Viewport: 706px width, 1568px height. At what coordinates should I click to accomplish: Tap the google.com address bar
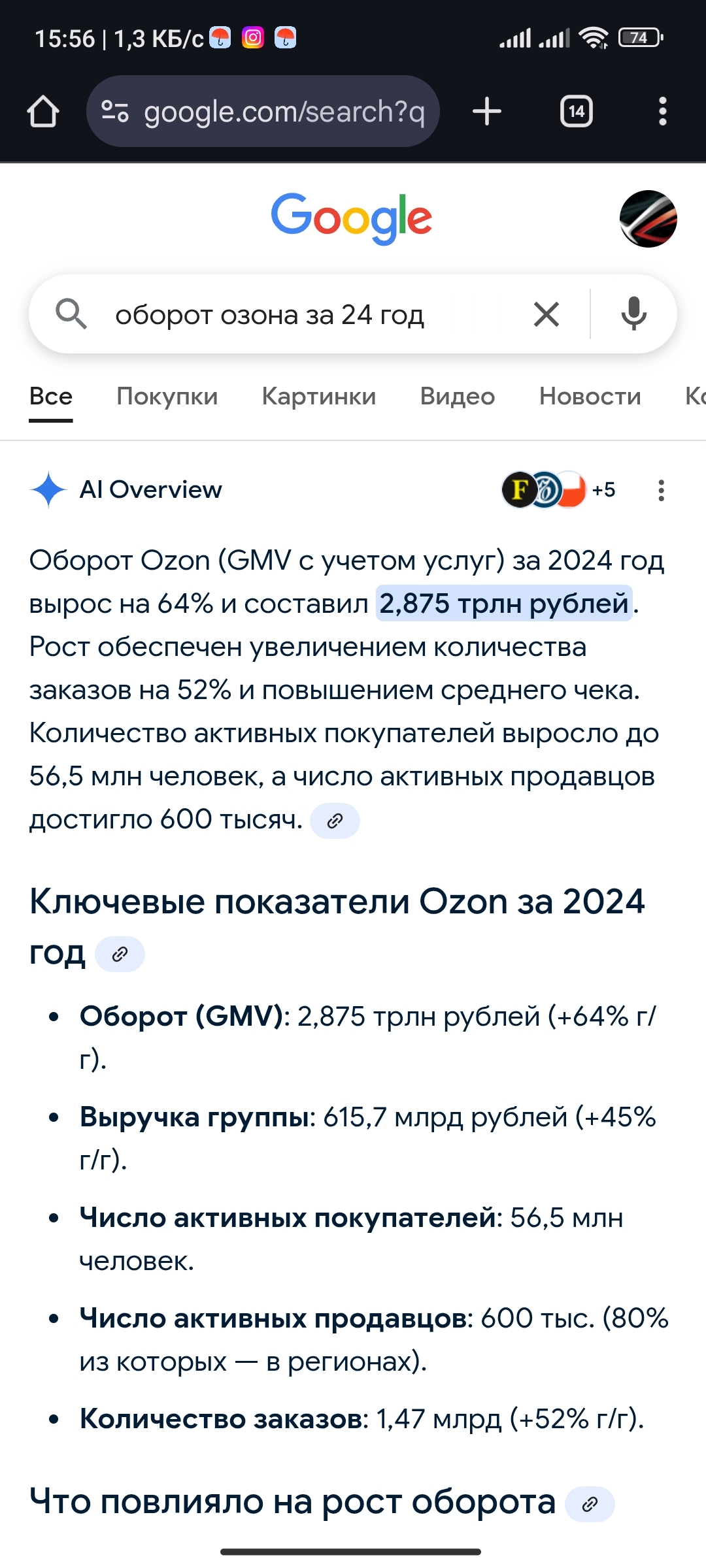pos(263,112)
